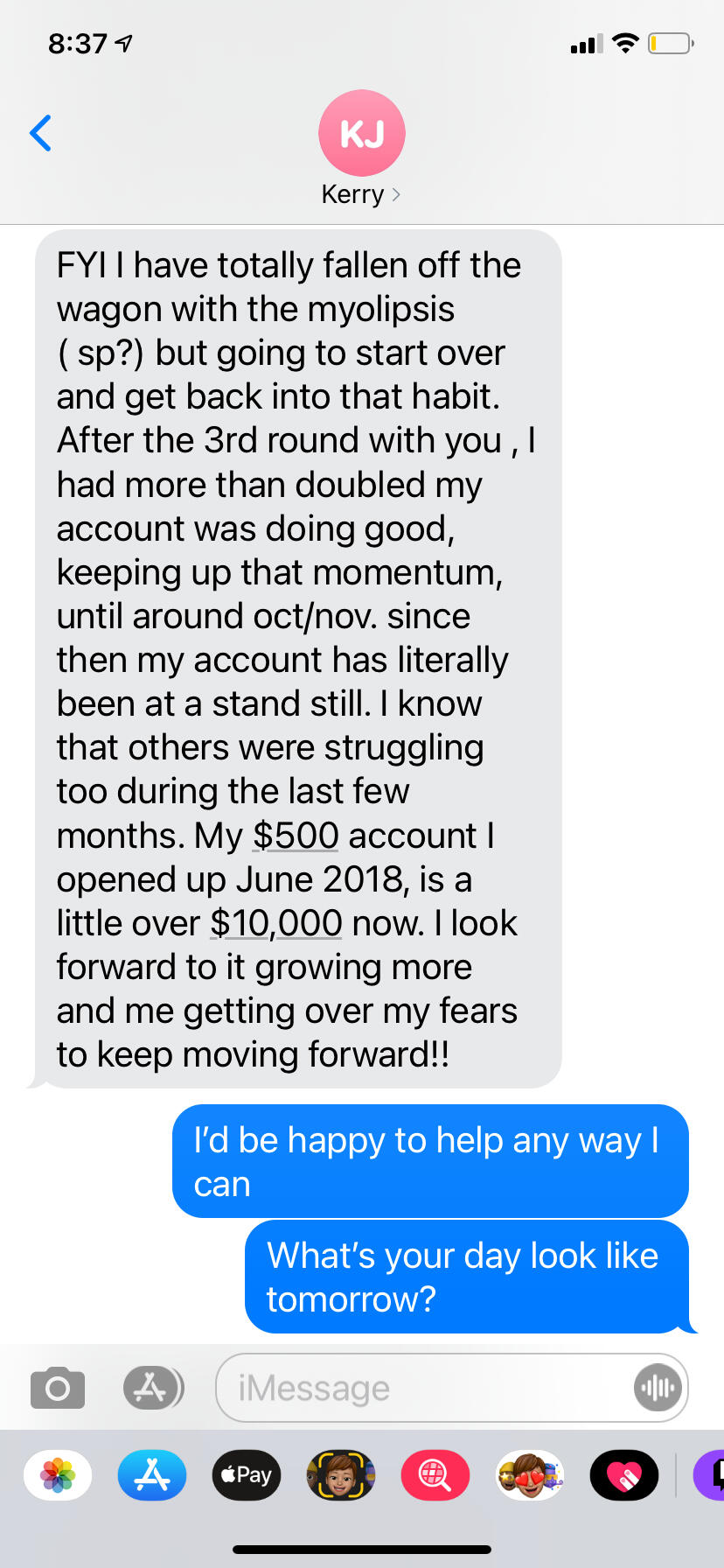Toggle the App Store apps drawer
The width and height of the screenshot is (724, 1568).
[152, 1388]
